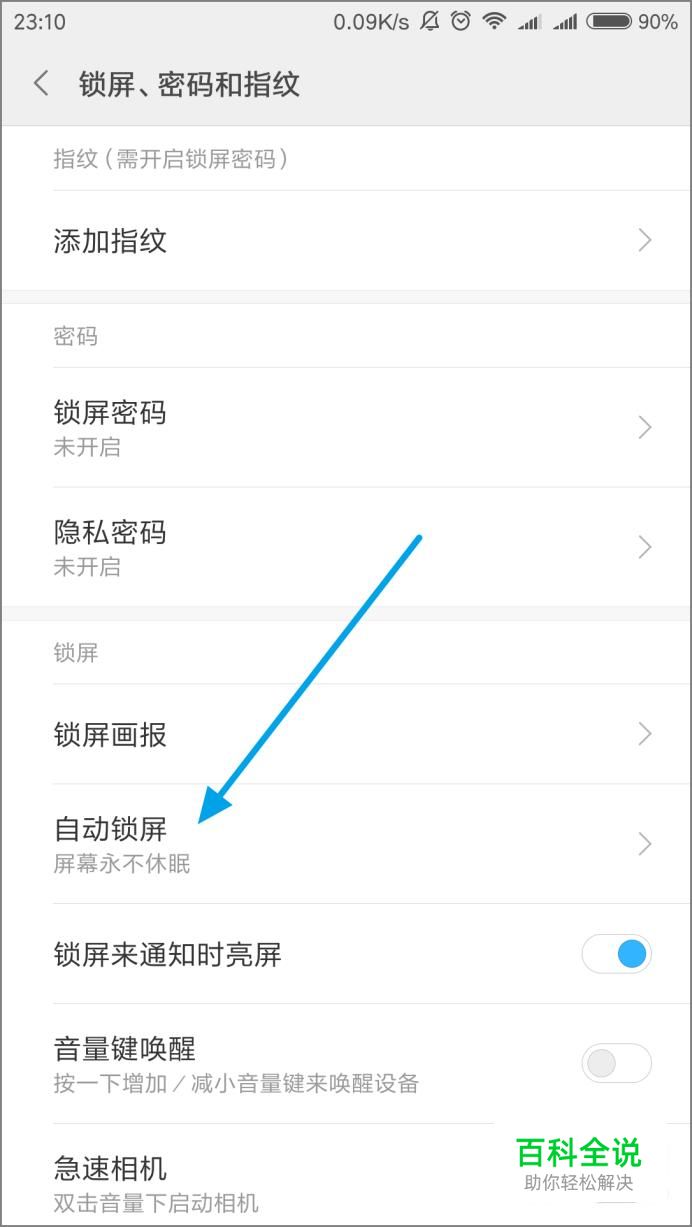Open 锁屏画报 settings
692x1227 pixels.
coord(346,734)
